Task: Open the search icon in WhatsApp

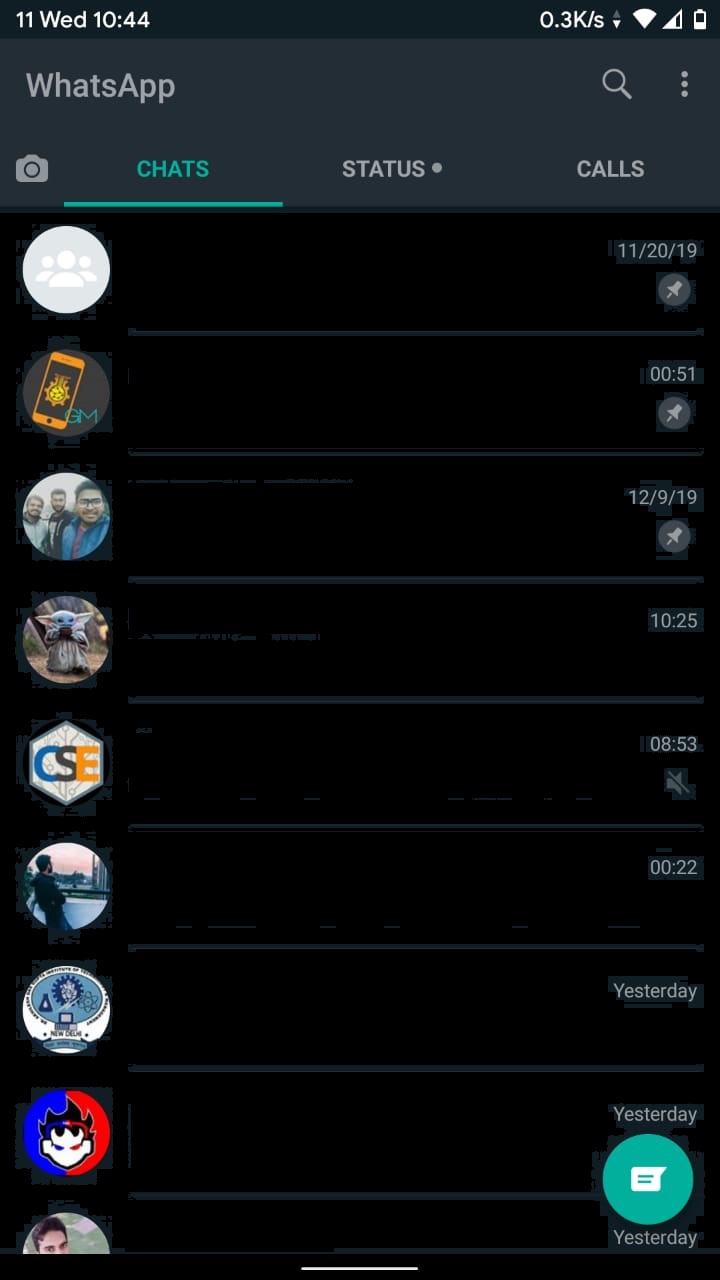Action: pos(616,85)
